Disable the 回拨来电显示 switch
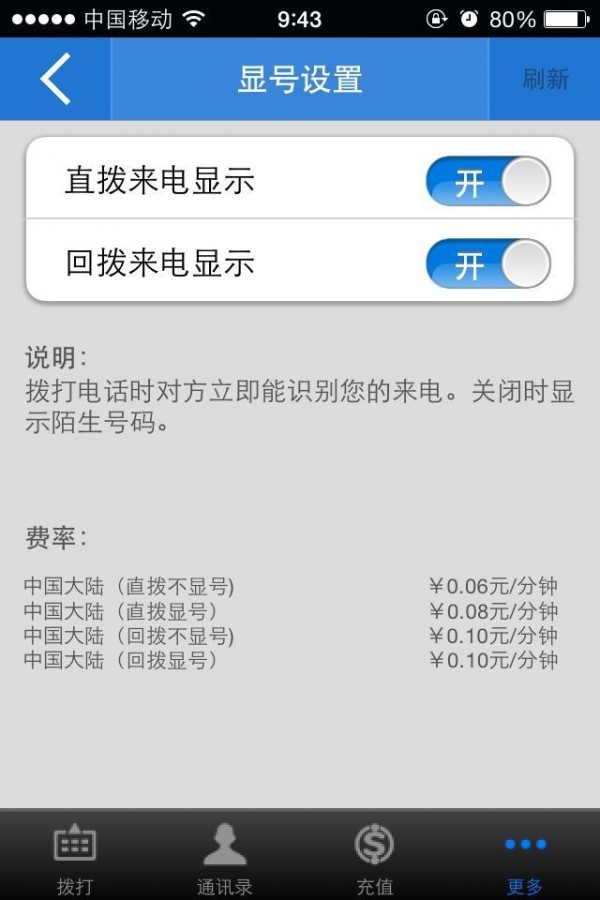The height and width of the screenshot is (900, 600). [x=488, y=264]
